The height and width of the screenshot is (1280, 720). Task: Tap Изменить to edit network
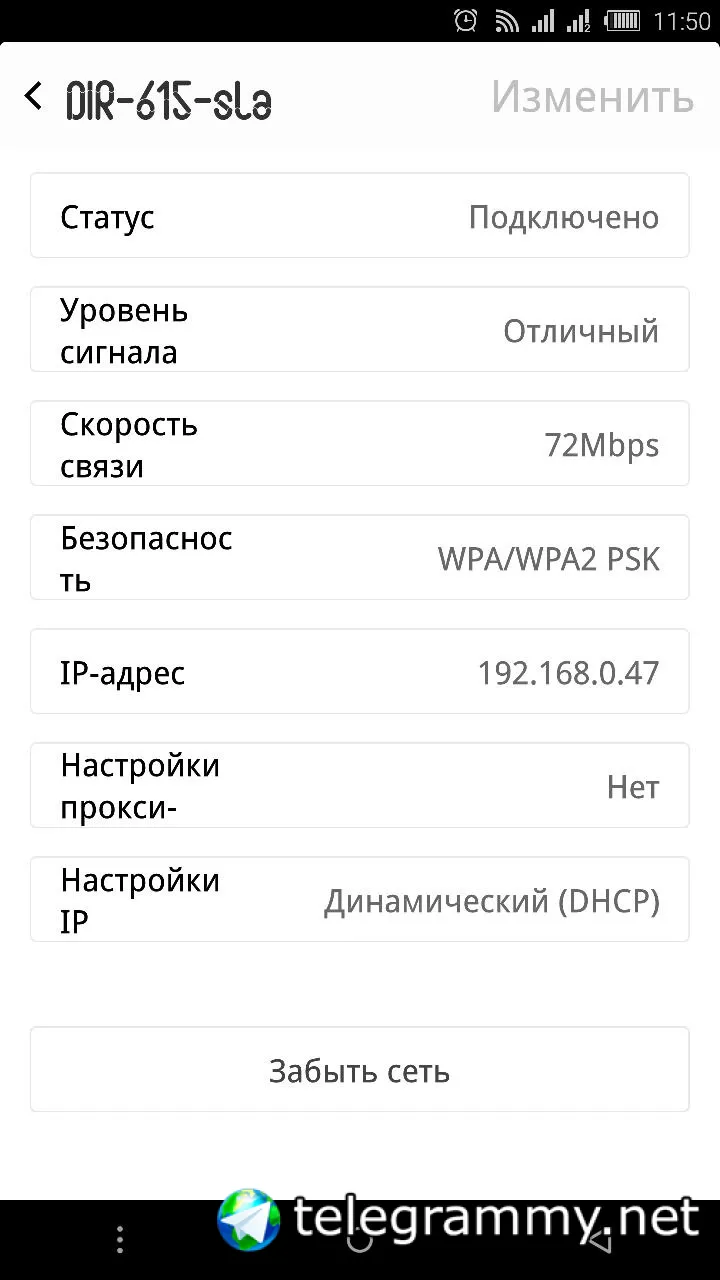[592, 97]
